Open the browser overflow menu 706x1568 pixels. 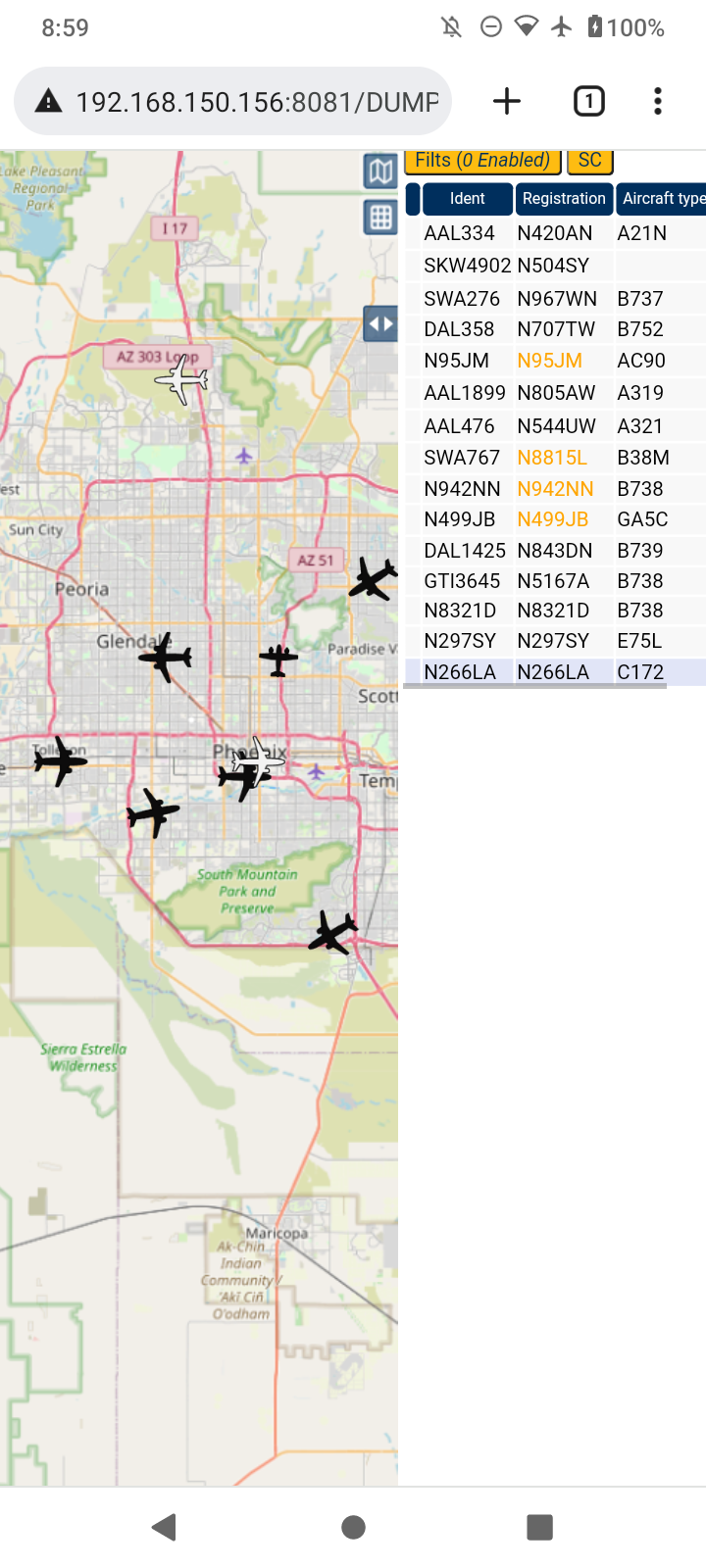[658, 101]
